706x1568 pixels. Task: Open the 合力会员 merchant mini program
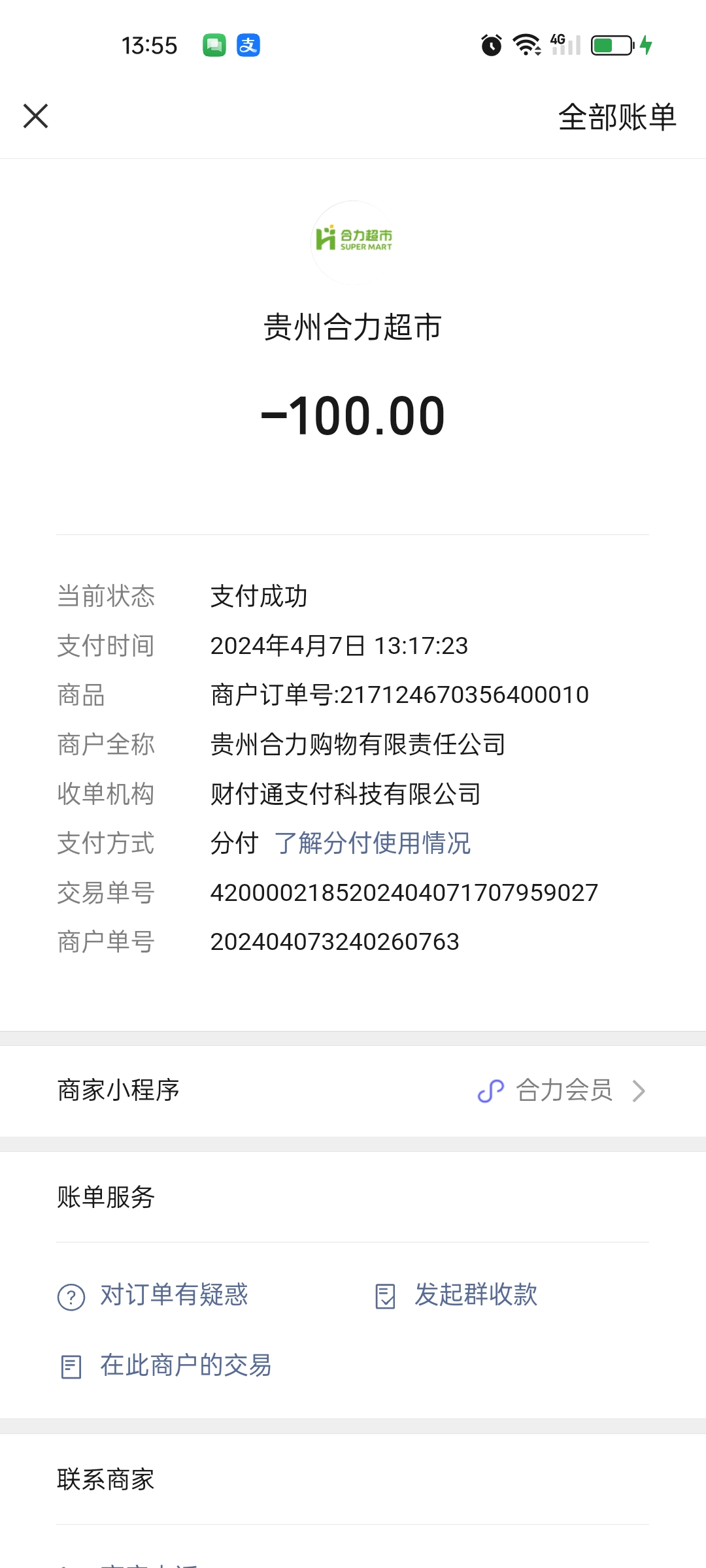point(562,1090)
